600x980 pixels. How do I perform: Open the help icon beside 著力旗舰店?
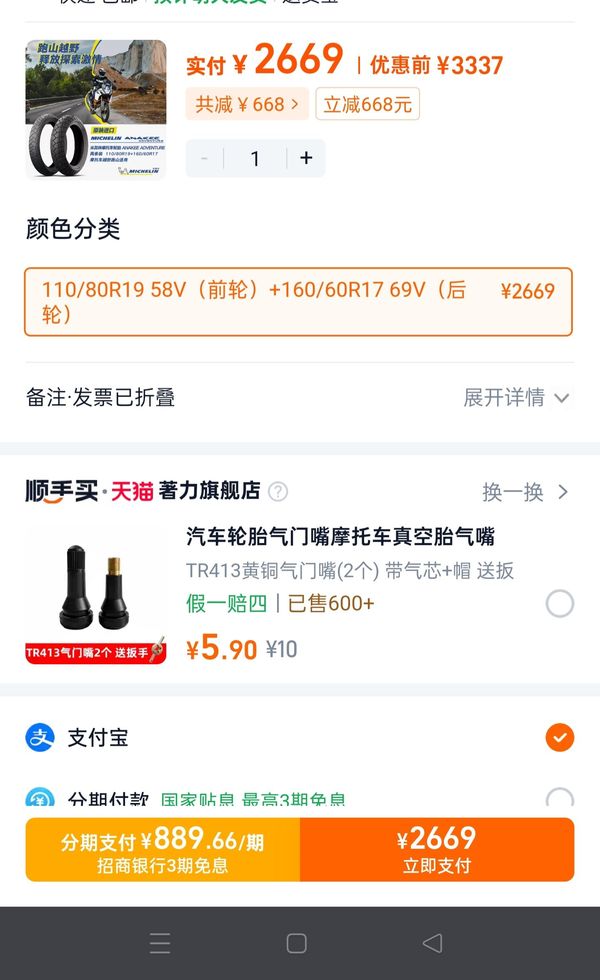coord(278,492)
